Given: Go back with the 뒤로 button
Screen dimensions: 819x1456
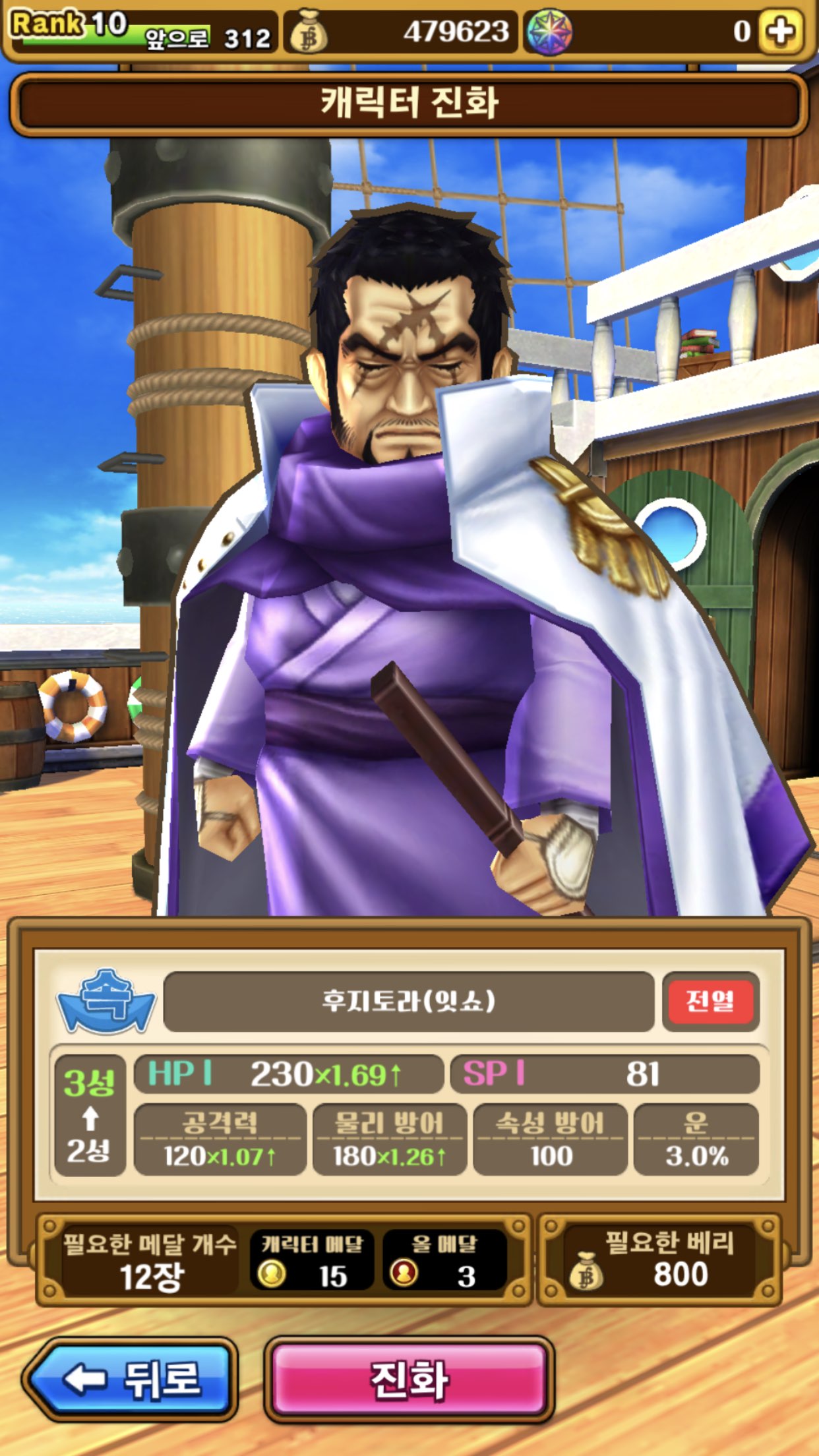Looking at the screenshot, I should tap(131, 1380).
